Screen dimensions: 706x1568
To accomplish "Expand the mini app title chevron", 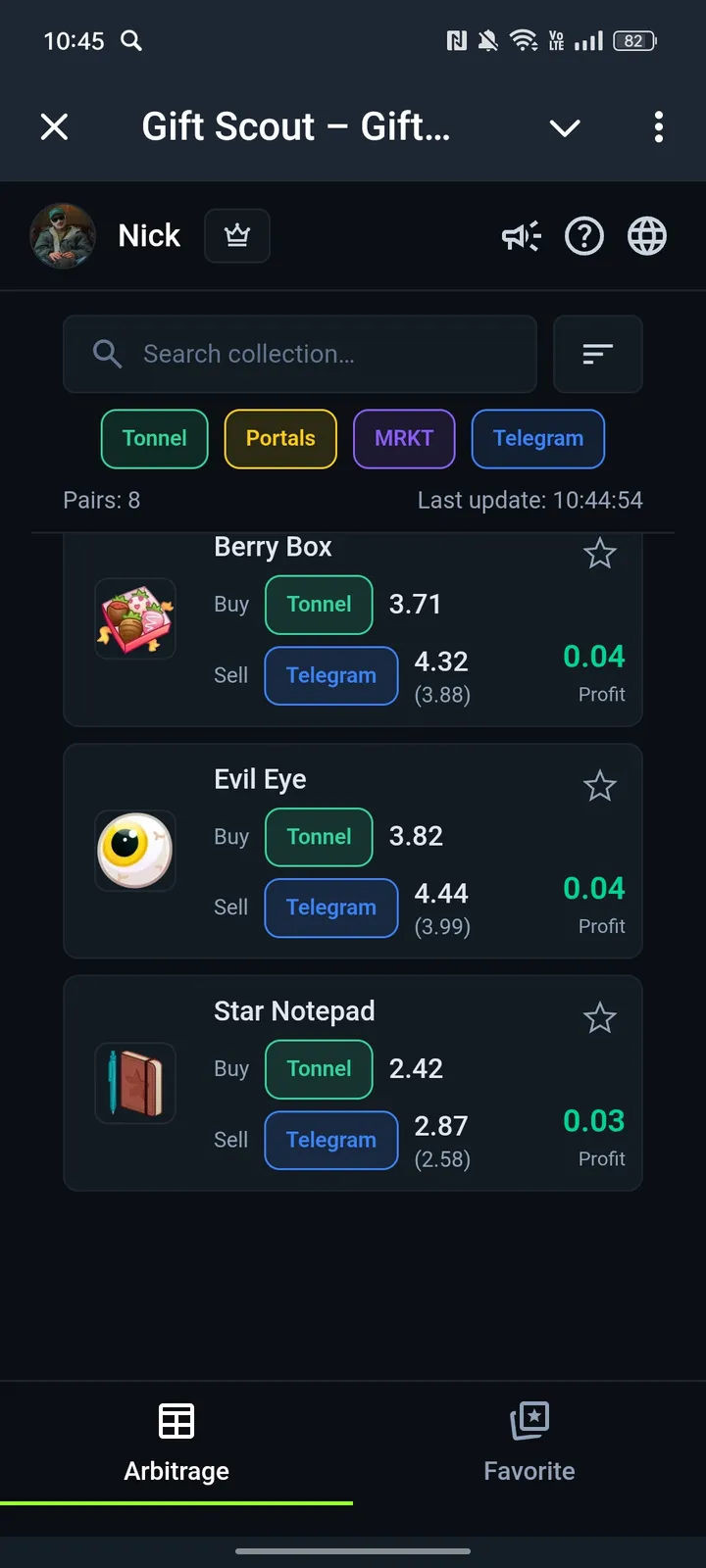I will [x=565, y=127].
